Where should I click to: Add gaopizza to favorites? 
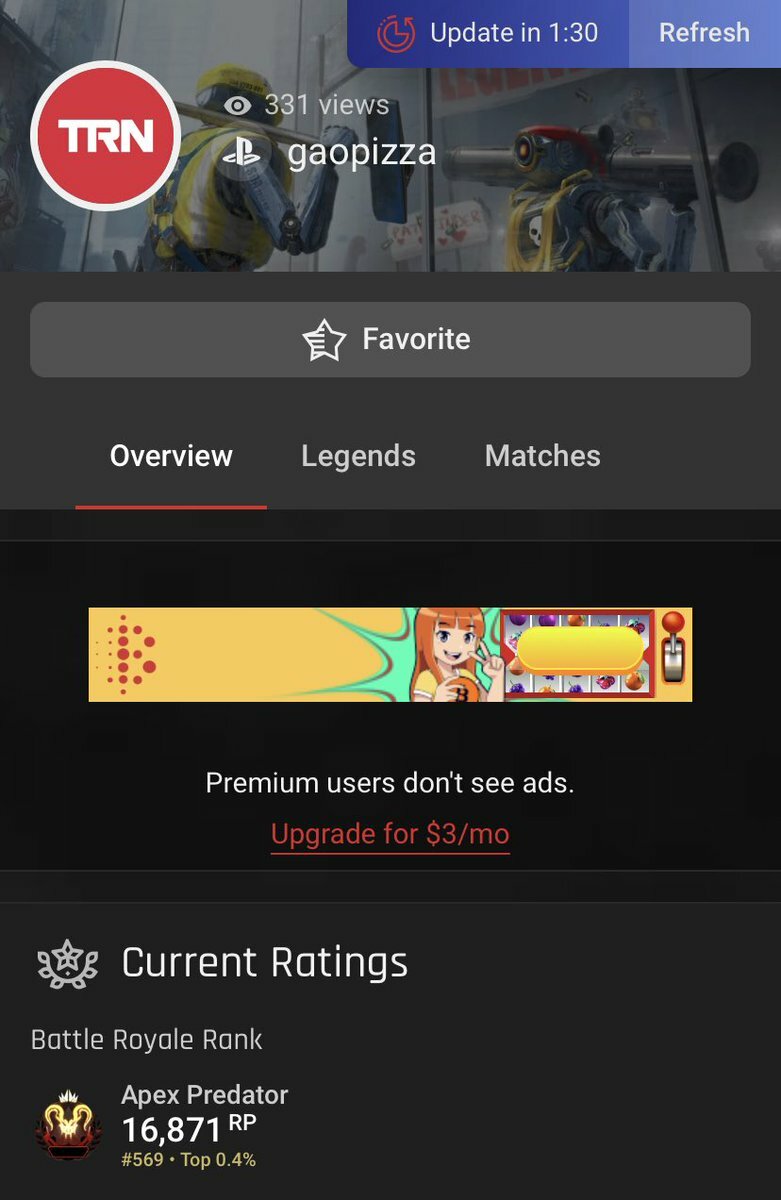(390, 340)
